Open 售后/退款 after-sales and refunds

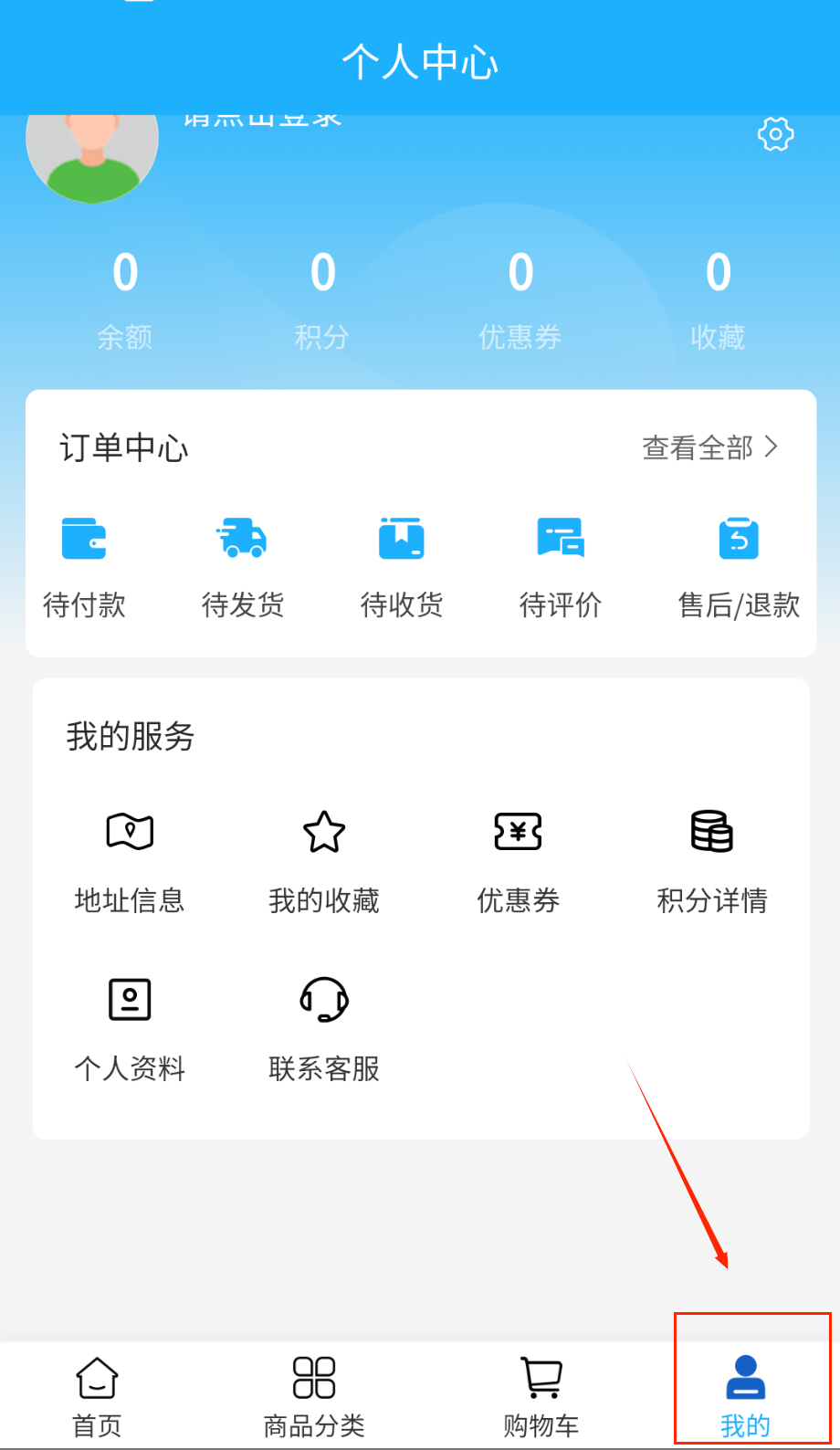(x=739, y=564)
